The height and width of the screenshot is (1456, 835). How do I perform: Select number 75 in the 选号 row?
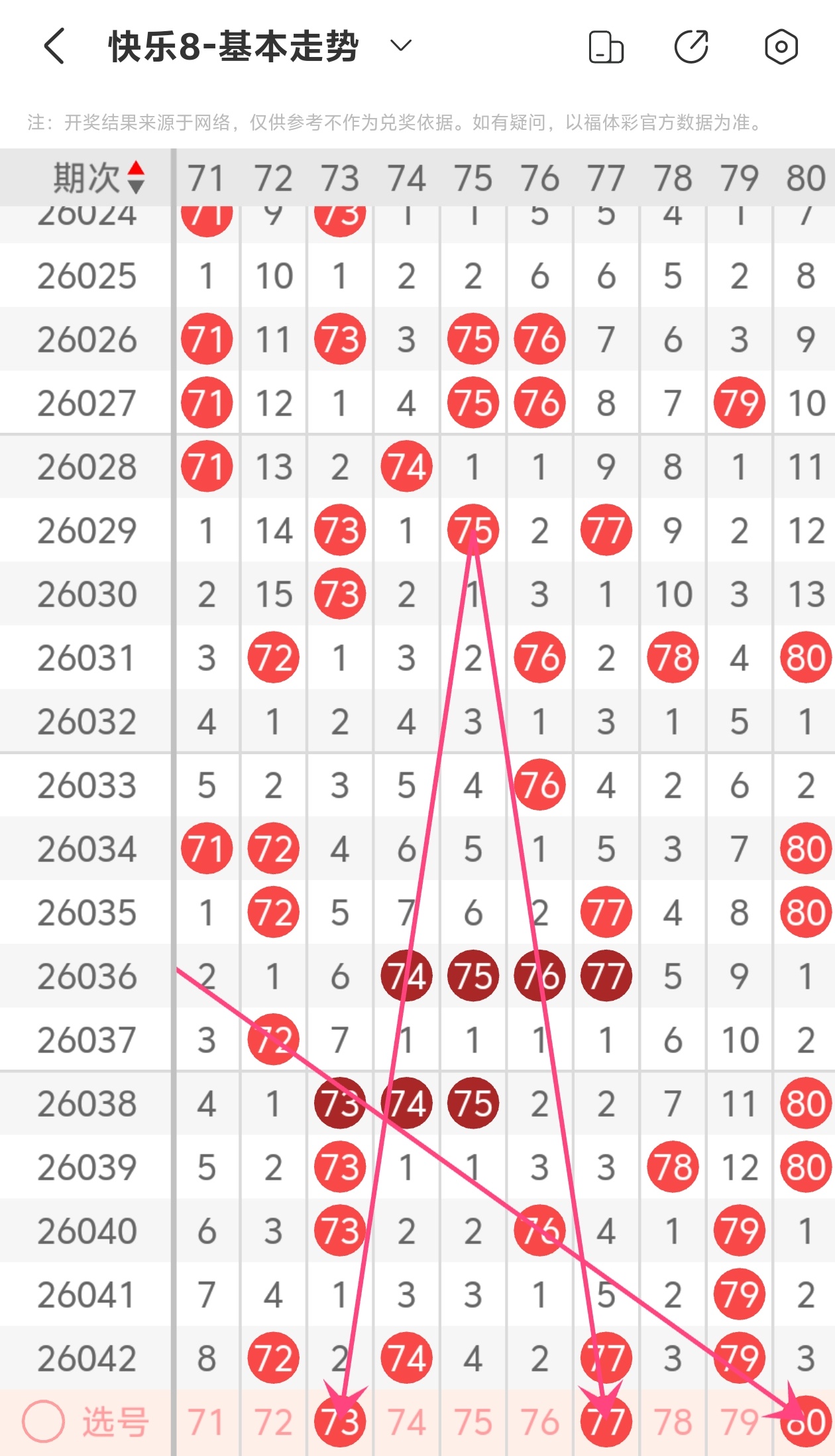coord(473,1422)
